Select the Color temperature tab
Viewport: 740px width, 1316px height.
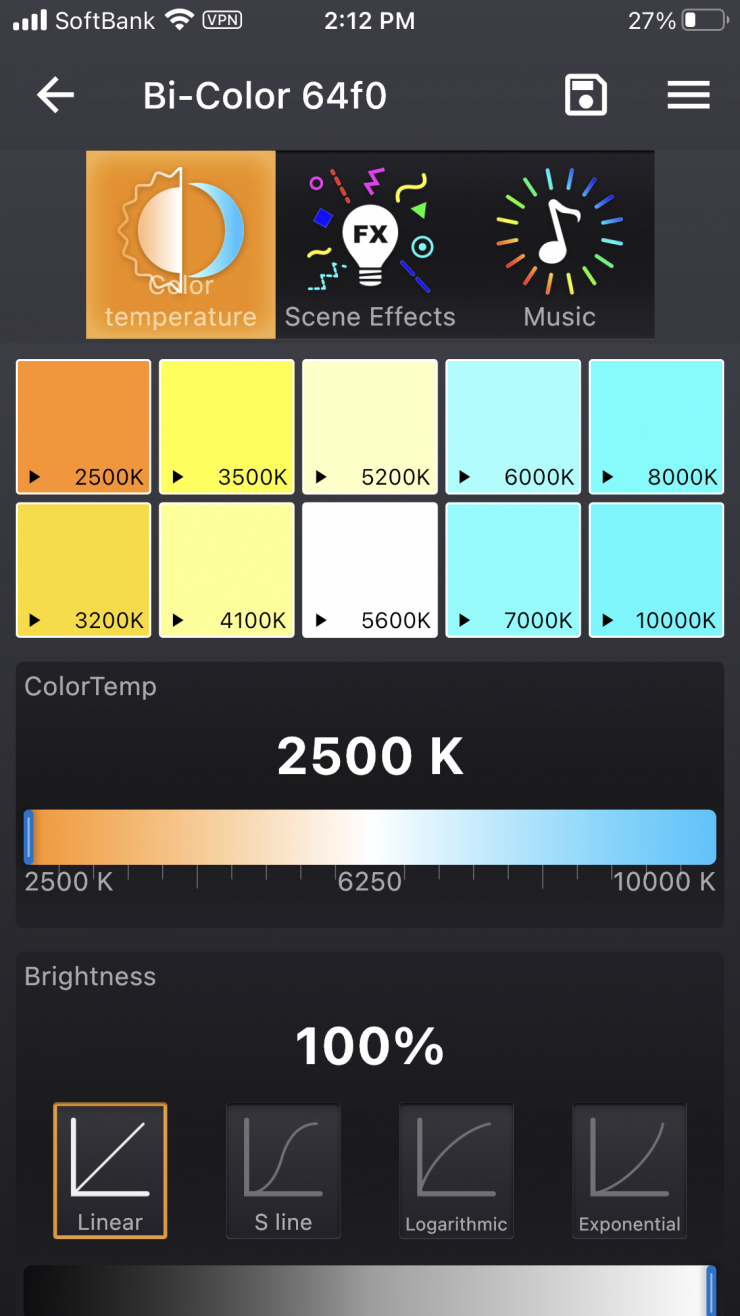(181, 246)
